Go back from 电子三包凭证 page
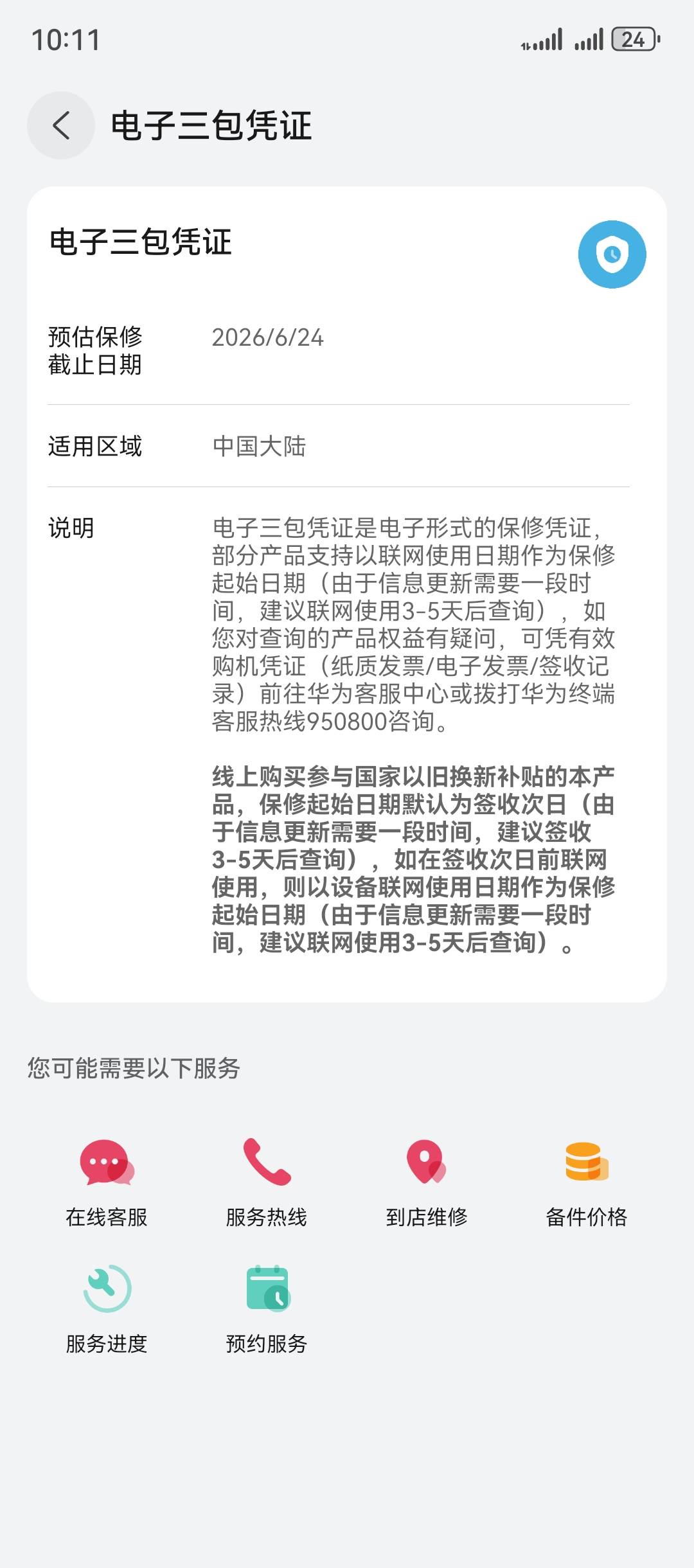This screenshot has height=1568, width=694. tap(61, 125)
